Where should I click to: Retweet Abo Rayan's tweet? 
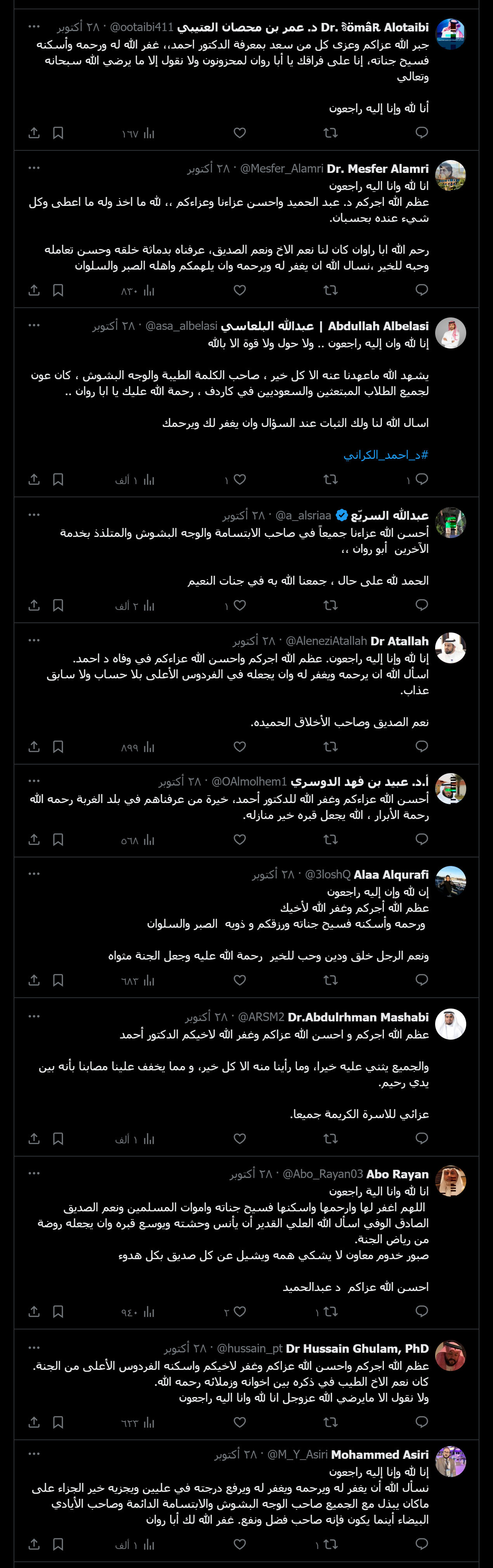point(331,1311)
